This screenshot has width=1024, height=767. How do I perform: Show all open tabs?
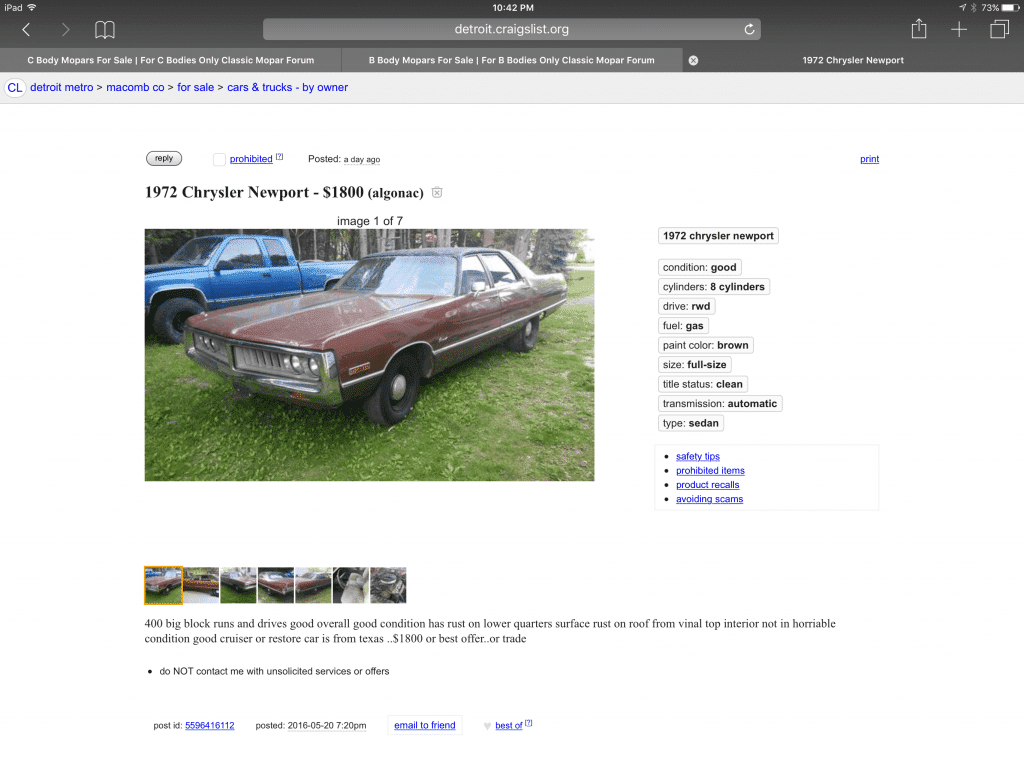tap(998, 30)
